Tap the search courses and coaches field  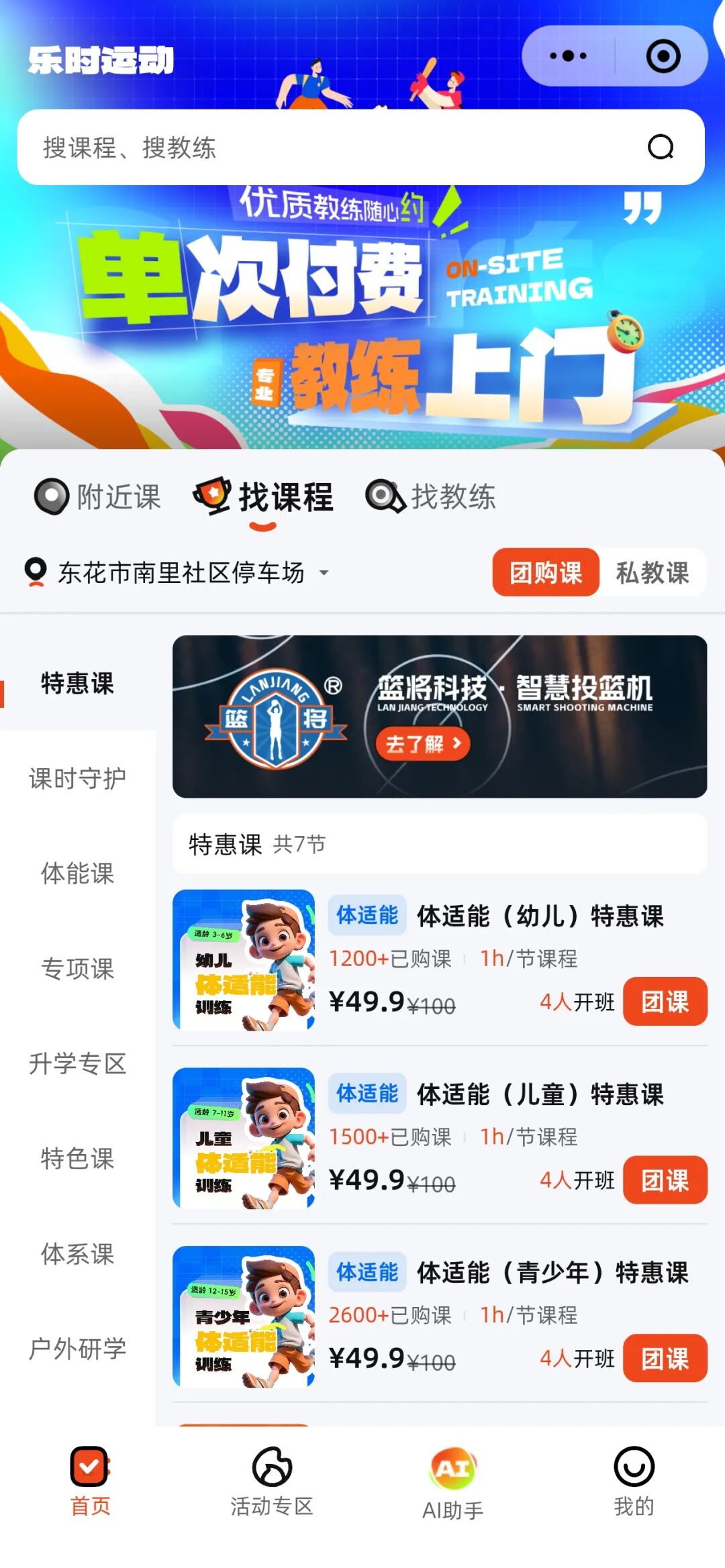click(336, 147)
